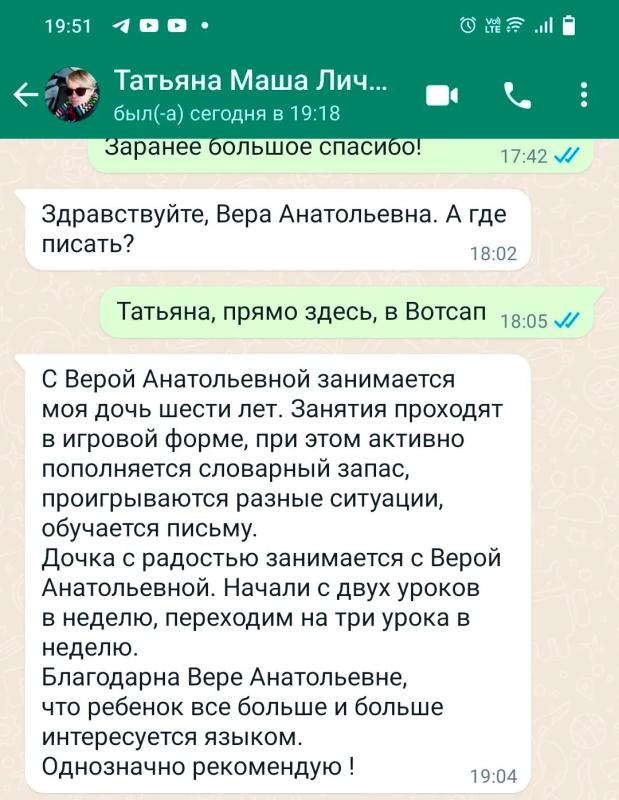
Task: Open the overflow menu
Action: pos(584,94)
